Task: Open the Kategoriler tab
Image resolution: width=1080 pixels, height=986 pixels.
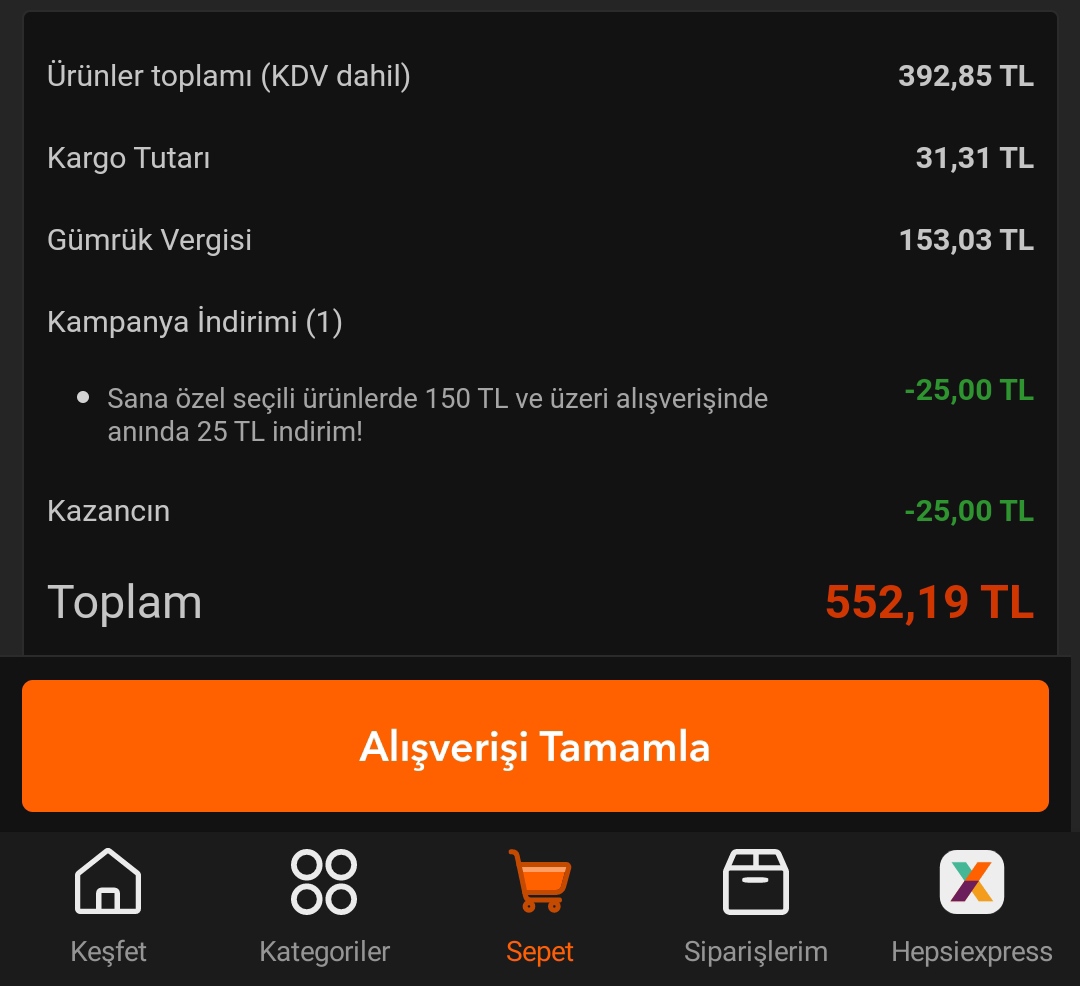Action: click(324, 905)
